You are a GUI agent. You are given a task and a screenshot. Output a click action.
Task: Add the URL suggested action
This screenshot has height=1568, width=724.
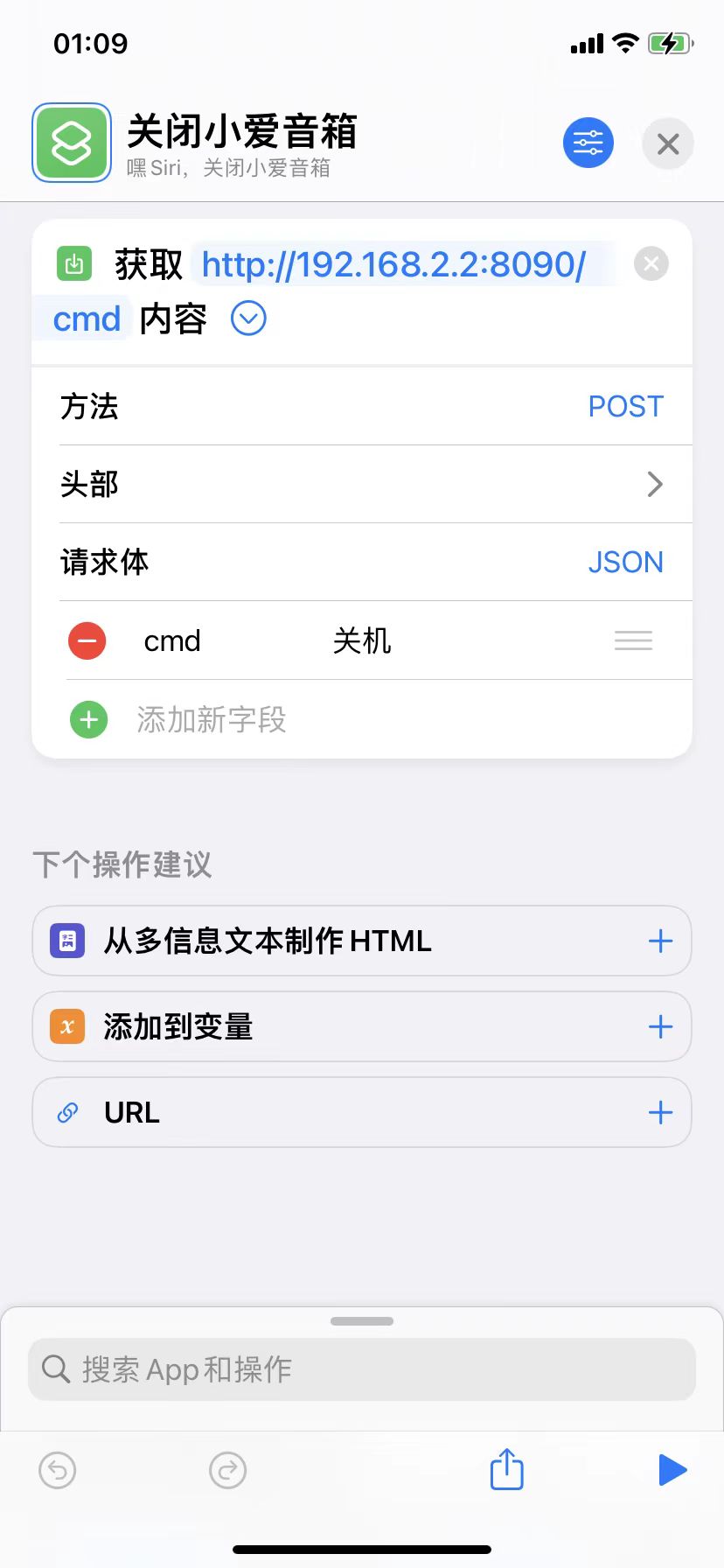coord(660,1112)
